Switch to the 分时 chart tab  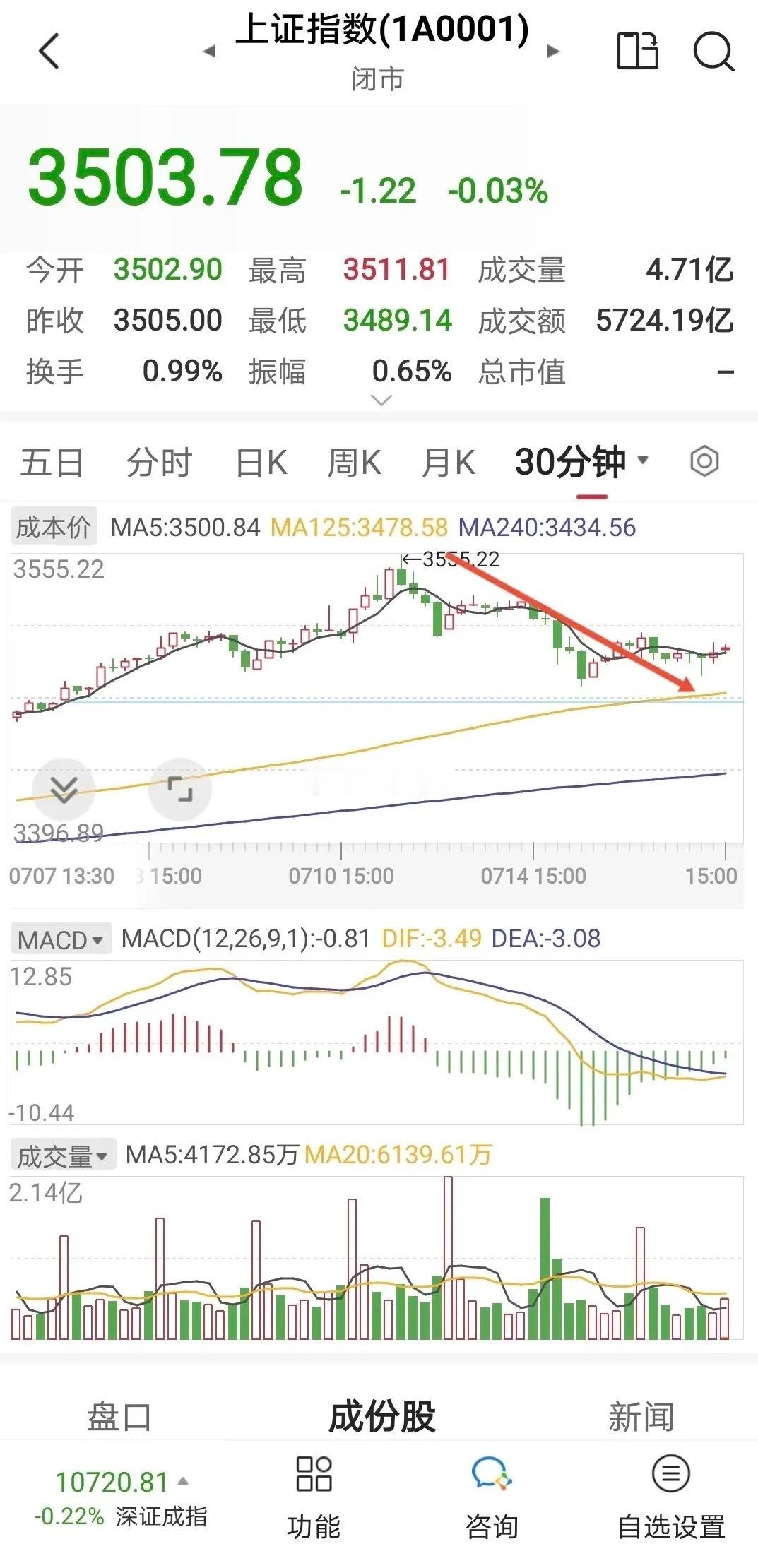click(x=160, y=463)
